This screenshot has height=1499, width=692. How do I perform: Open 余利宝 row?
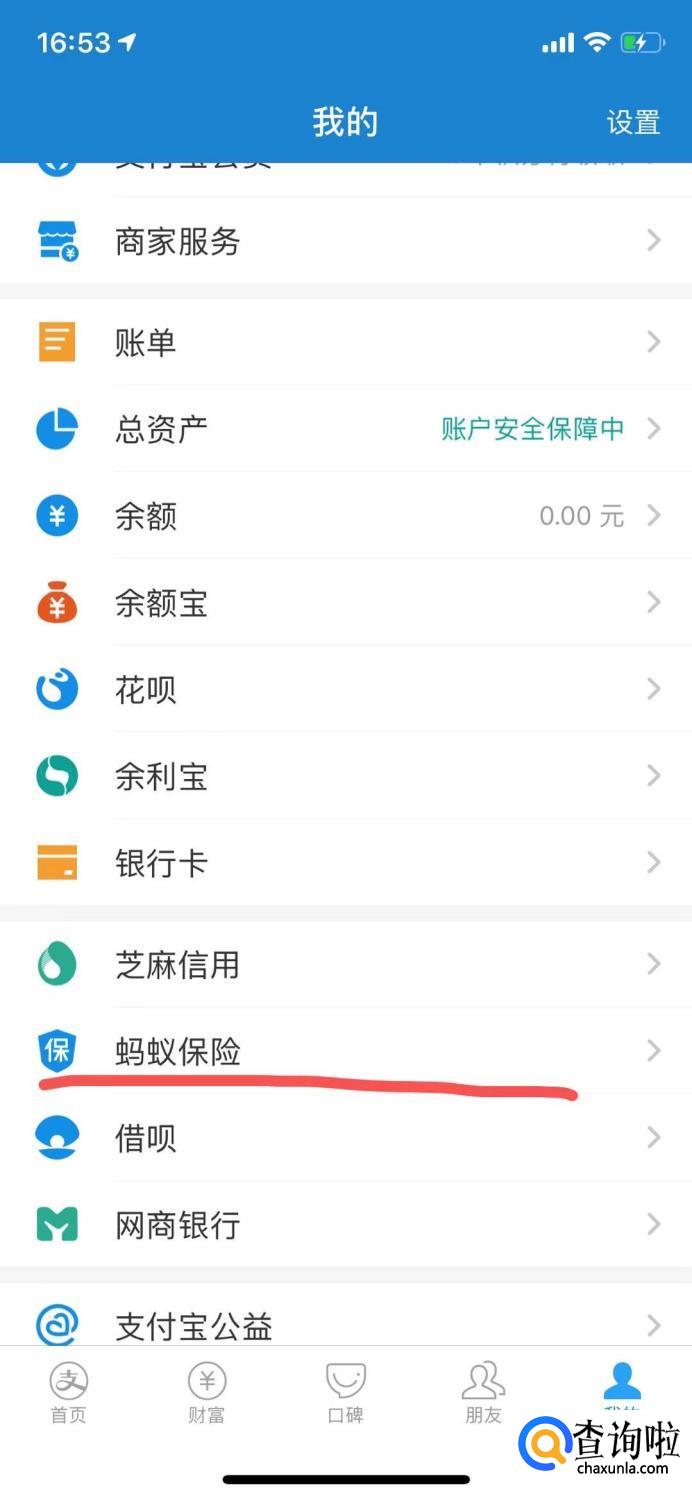tap(346, 776)
